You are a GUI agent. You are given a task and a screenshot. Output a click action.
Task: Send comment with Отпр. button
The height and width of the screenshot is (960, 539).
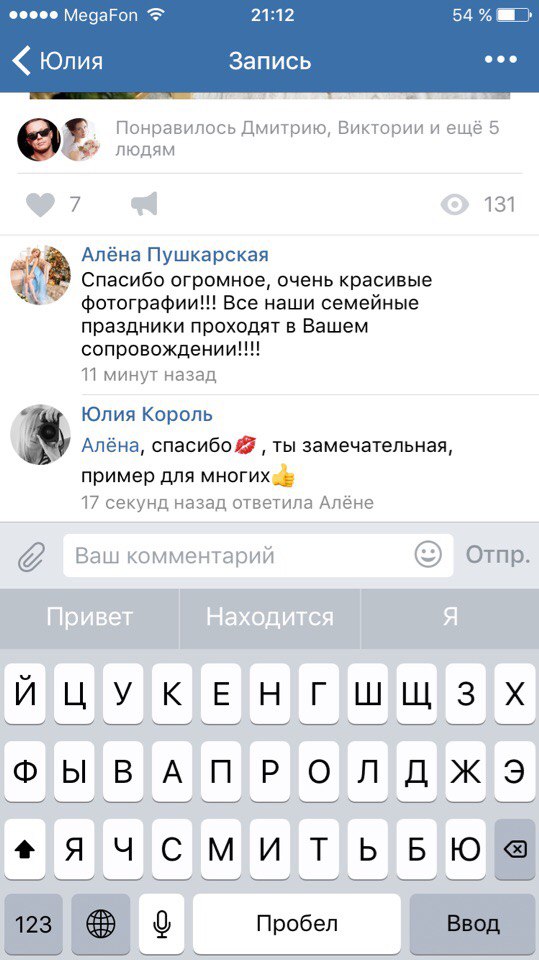point(497,555)
